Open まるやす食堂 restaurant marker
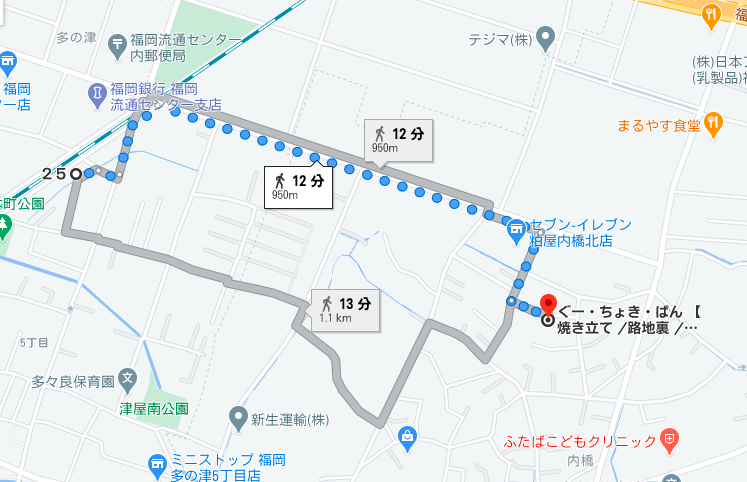The height and width of the screenshot is (482, 747). coord(713,125)
